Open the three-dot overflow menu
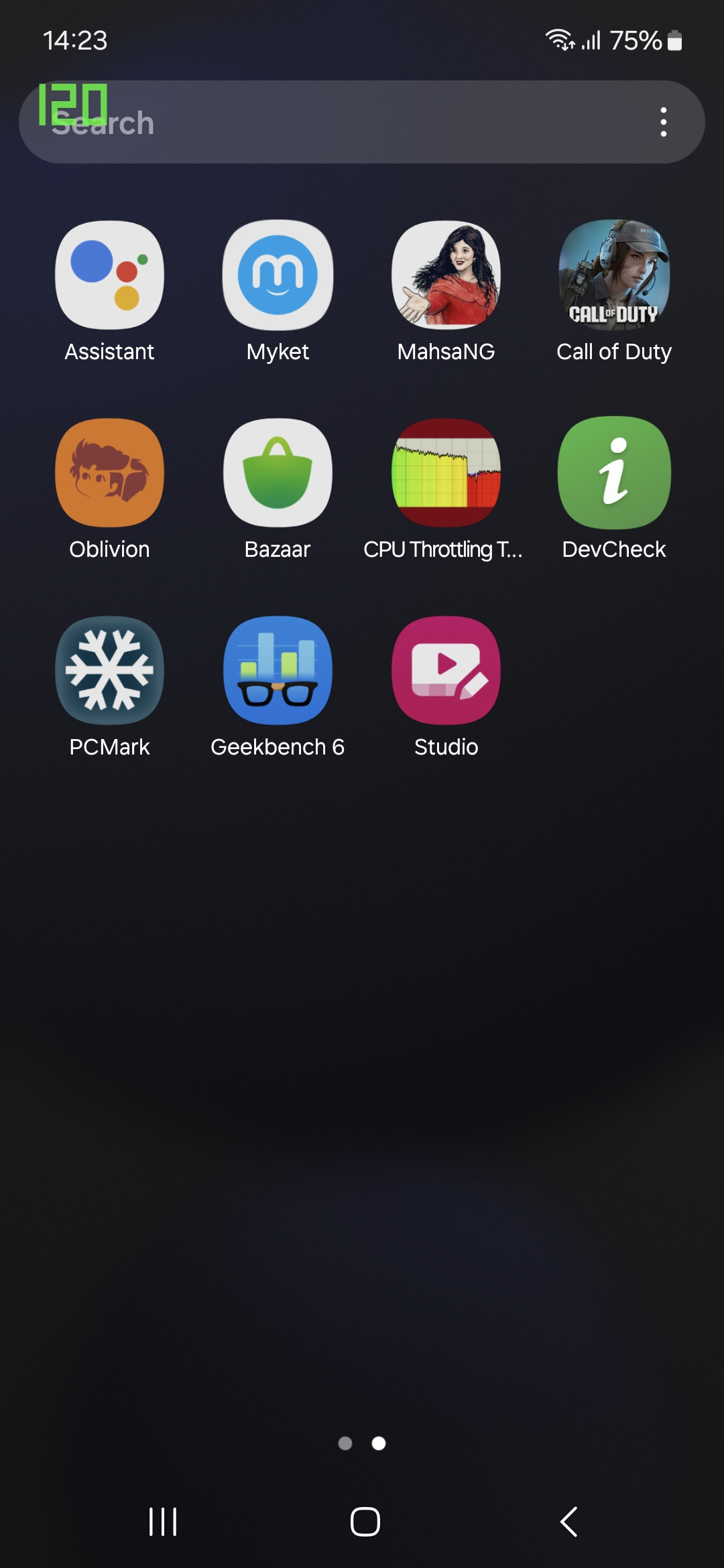 tap(663, 122)
